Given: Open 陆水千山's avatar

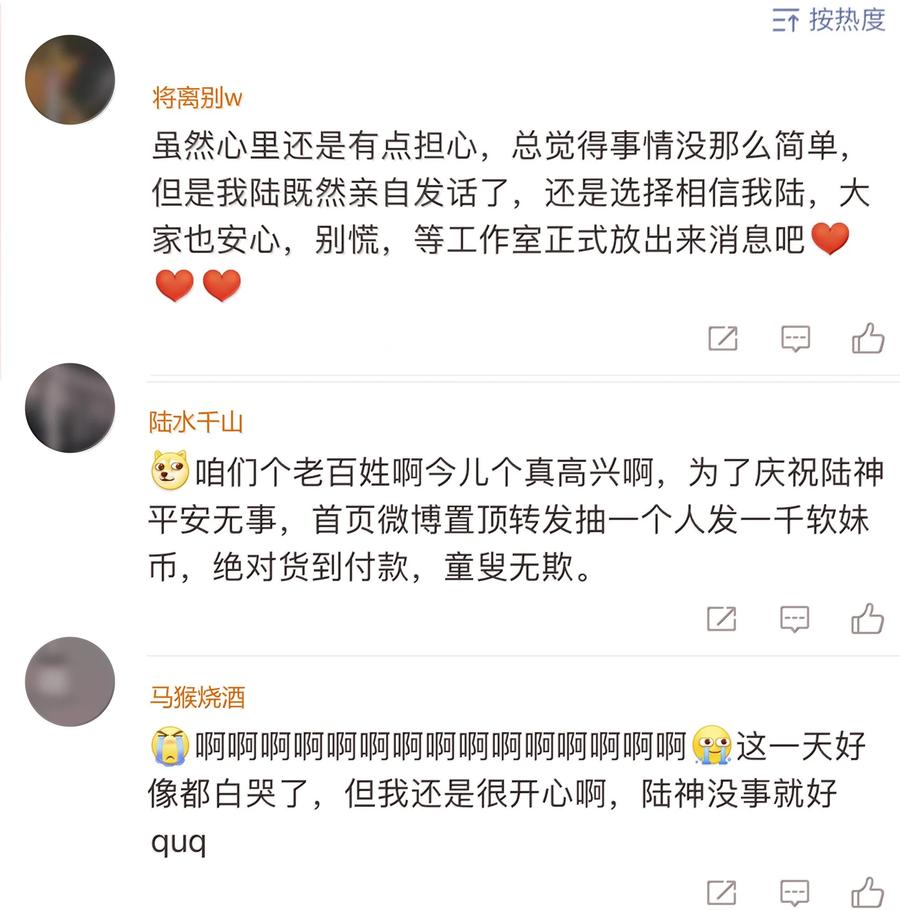Looking at the screenshot, I should pos(70,408).
